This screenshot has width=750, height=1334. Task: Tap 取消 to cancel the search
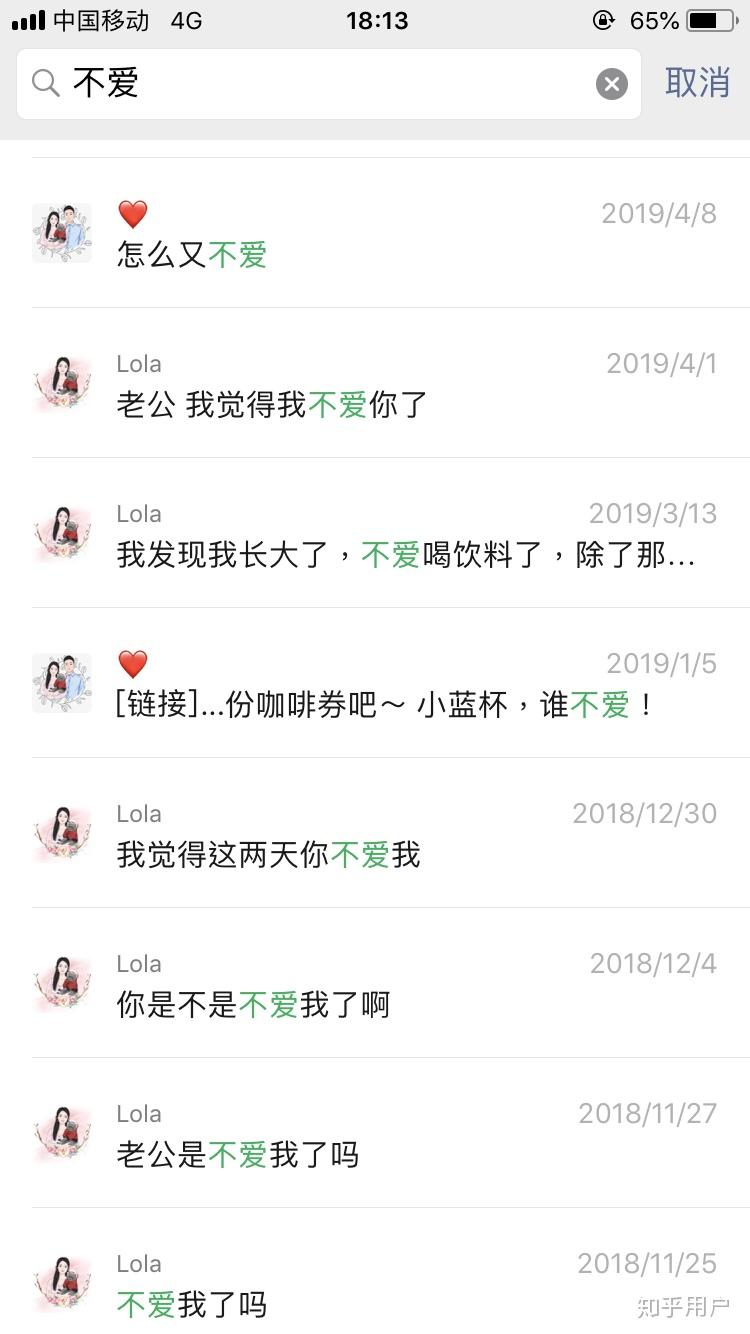tap(697, 84)
